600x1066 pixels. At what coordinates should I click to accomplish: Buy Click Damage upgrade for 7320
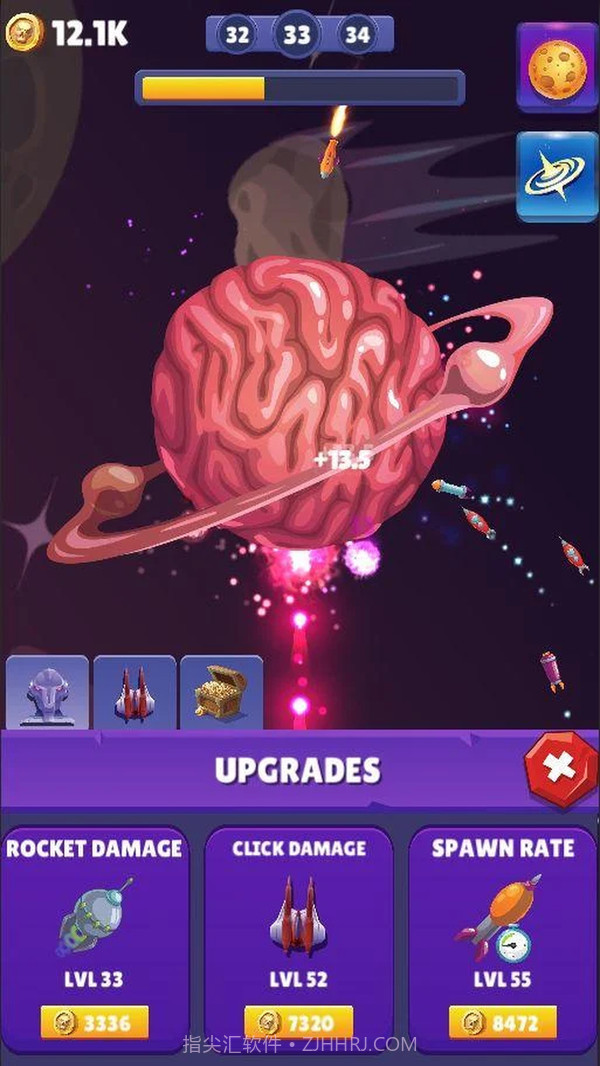[299, 1022]
